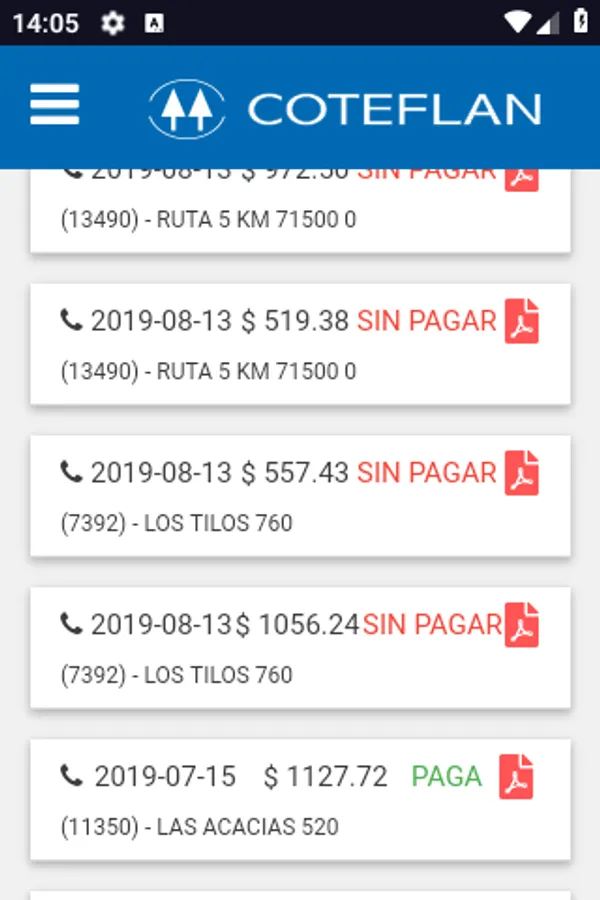Viewport: 600px width, 900px height.
Task: Open the hamburger navigation menu
Action: click(55, 104)
